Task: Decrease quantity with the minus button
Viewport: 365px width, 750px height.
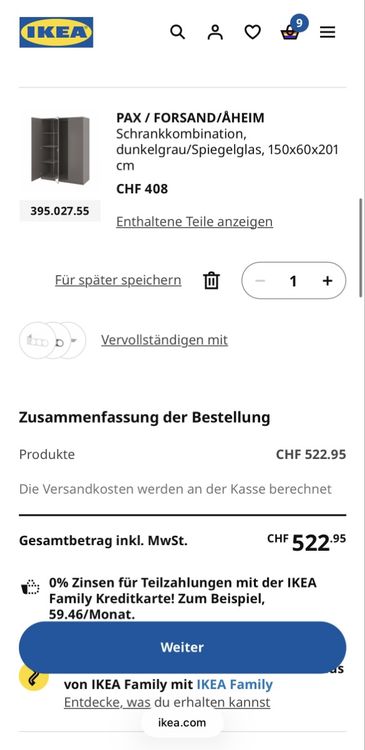Action: click(260, 281)
